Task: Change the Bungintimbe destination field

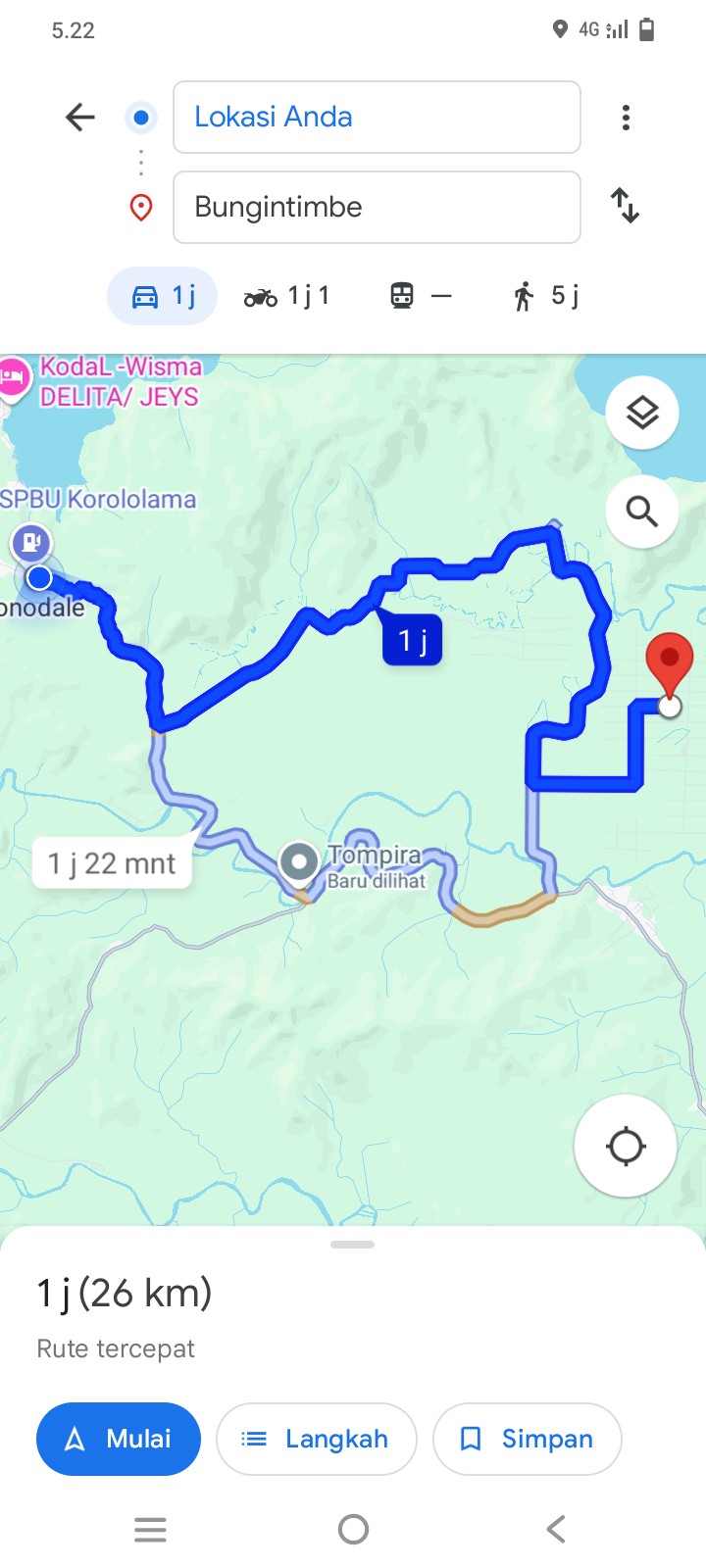Action: tap(377, 207)
